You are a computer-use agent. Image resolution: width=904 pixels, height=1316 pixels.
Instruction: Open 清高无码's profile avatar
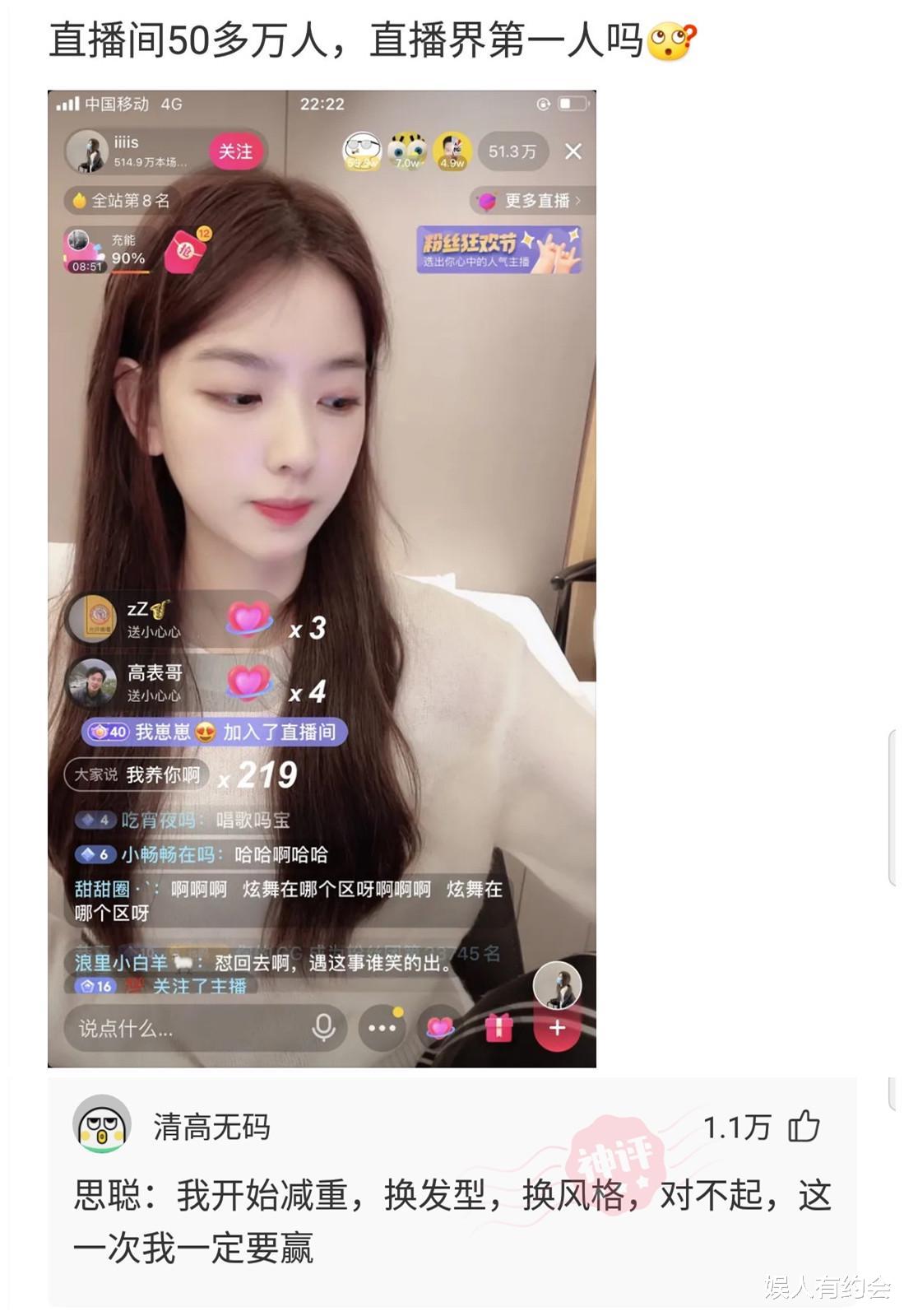click(102, 1125)
